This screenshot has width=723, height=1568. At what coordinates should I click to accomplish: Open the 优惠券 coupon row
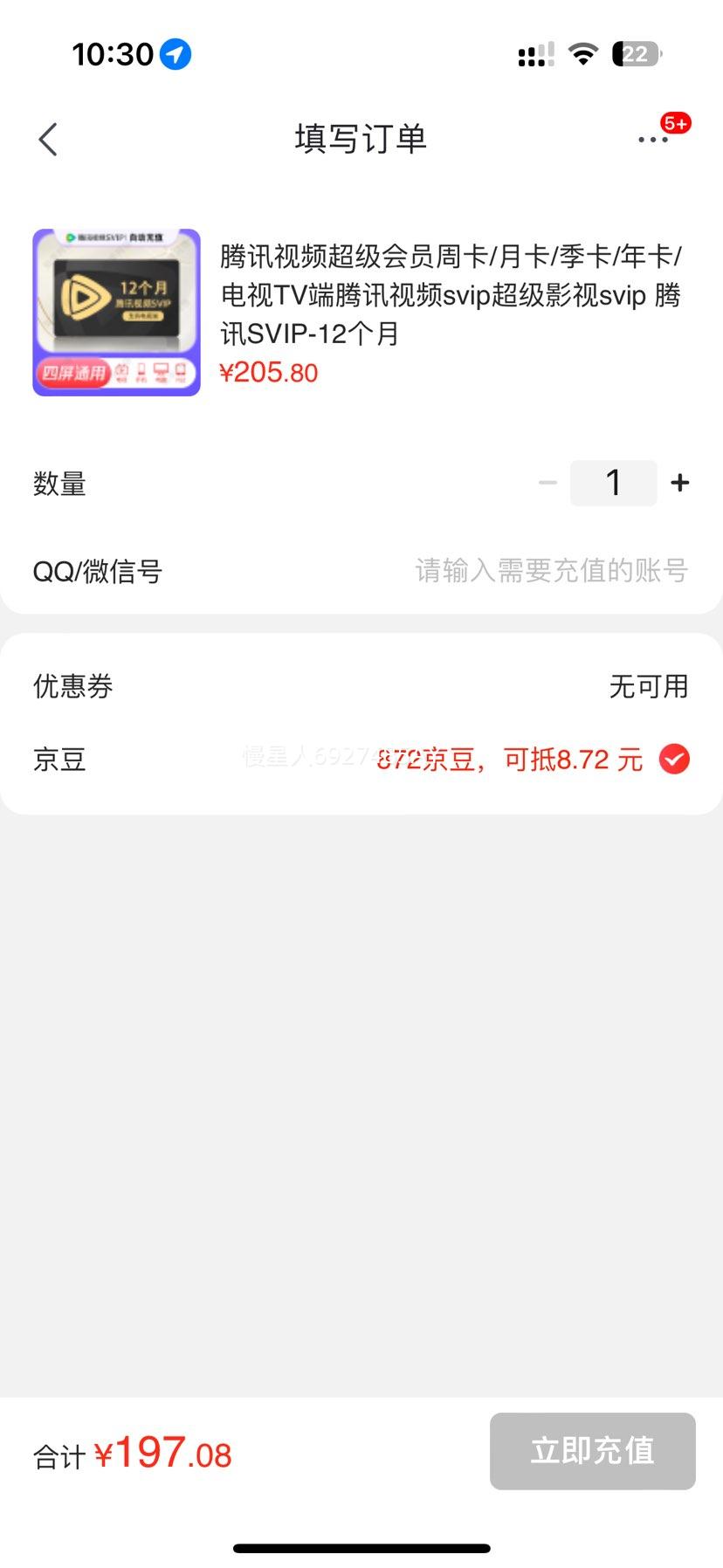(x=361, y=686)
